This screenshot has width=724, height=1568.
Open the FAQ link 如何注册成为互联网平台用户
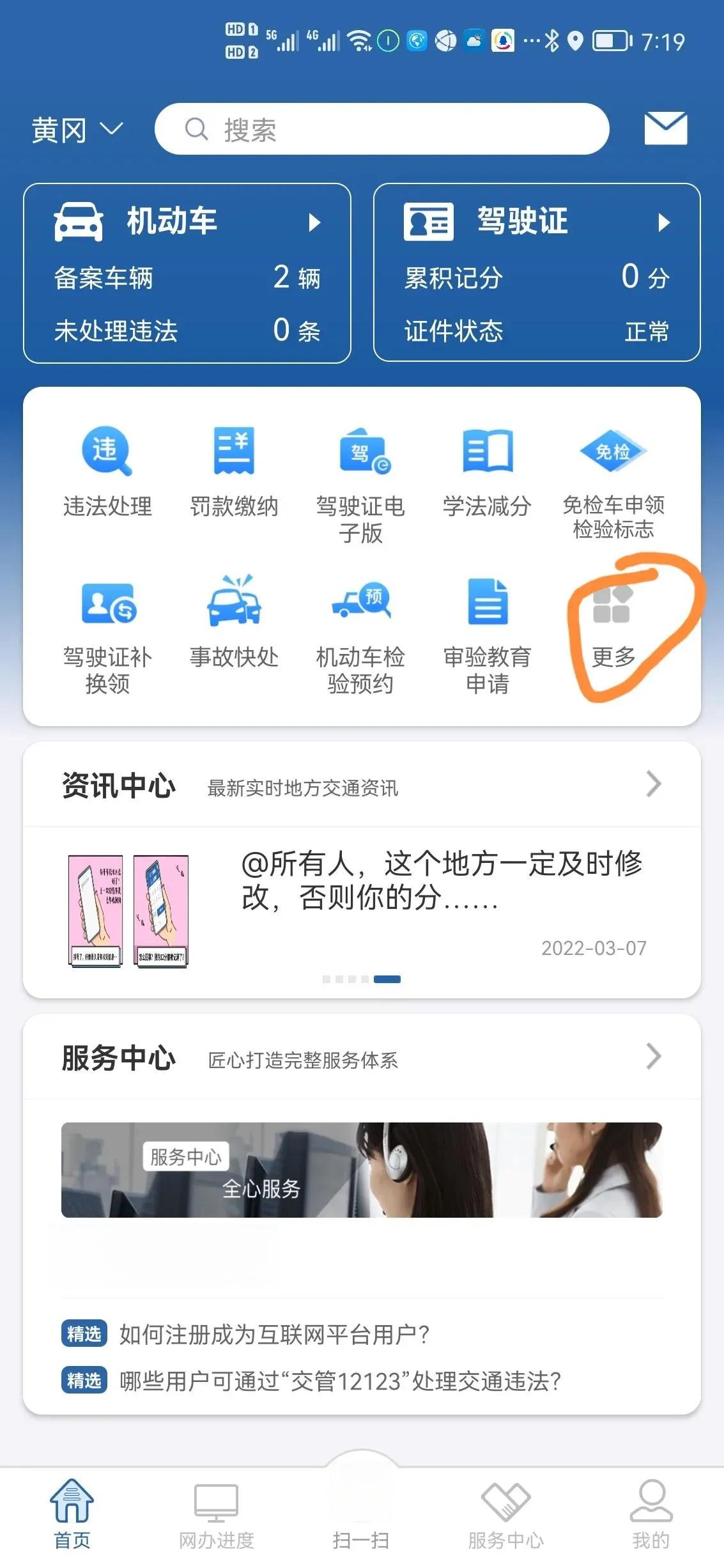275,1335
